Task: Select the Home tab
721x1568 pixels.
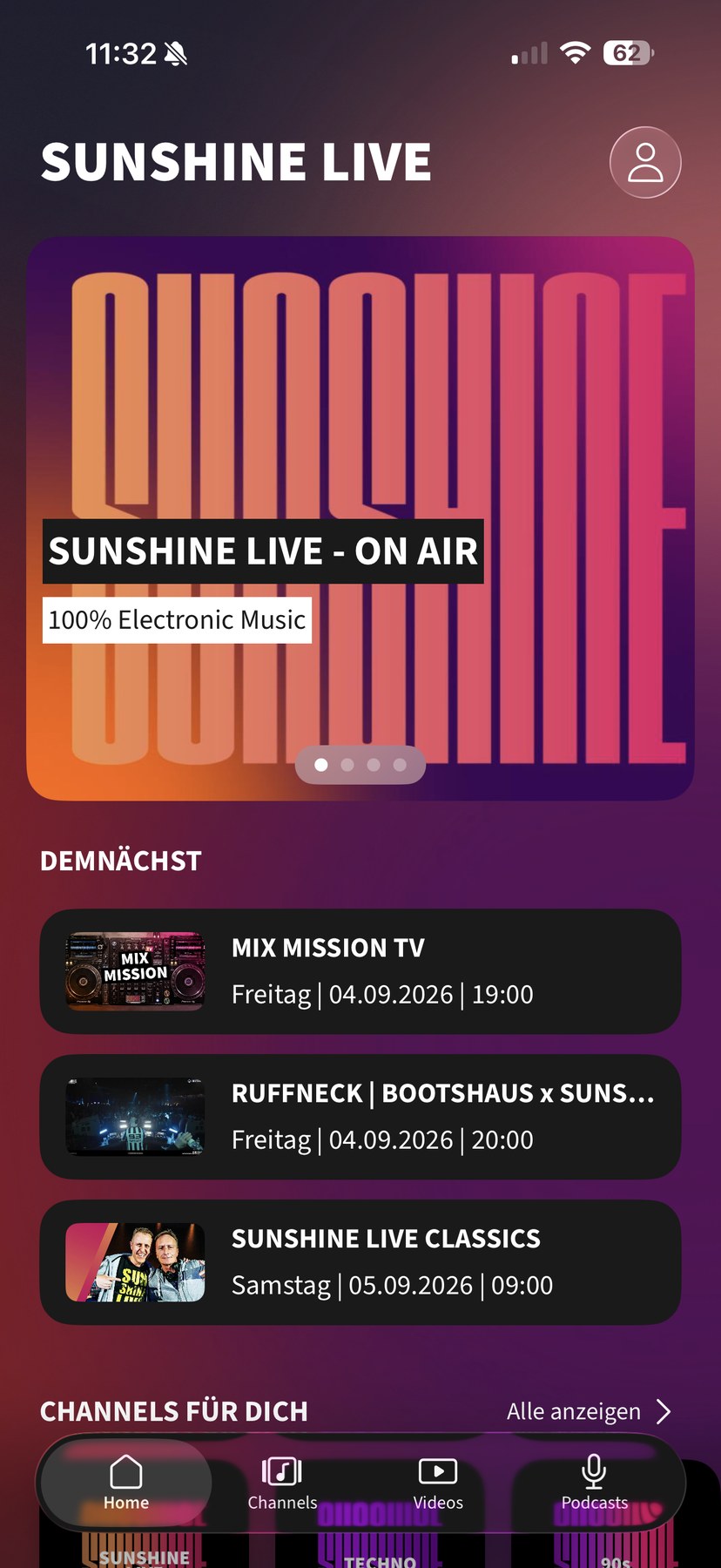Action: pyautogui.click(x=126, y=1484)
